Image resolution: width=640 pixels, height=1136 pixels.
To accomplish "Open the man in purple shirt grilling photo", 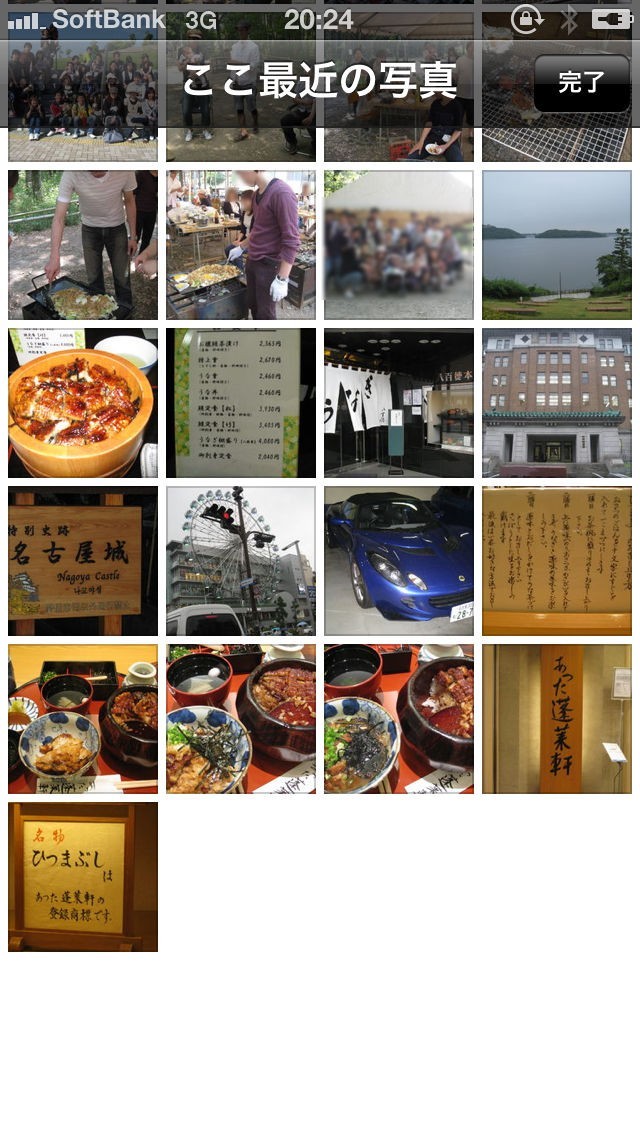I will 241,245.
